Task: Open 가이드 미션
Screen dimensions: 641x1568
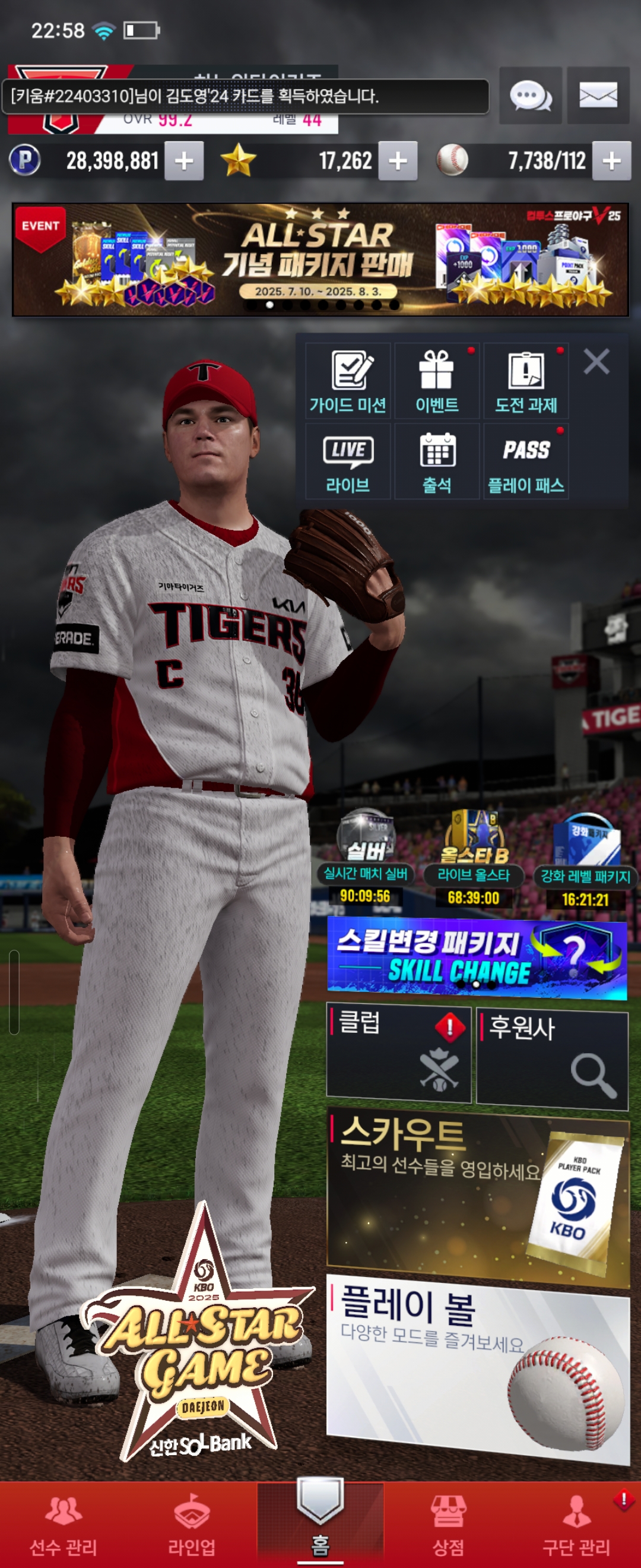Action: coord(348,381)
